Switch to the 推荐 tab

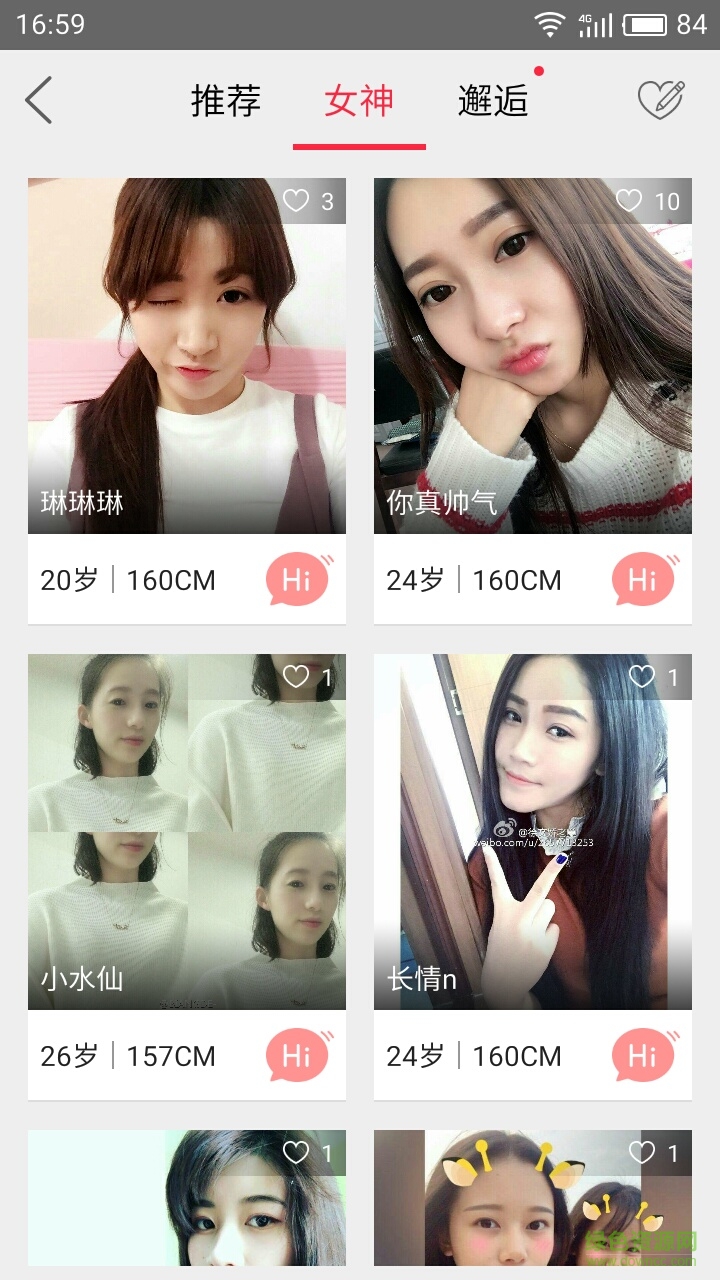click(226, 101)
